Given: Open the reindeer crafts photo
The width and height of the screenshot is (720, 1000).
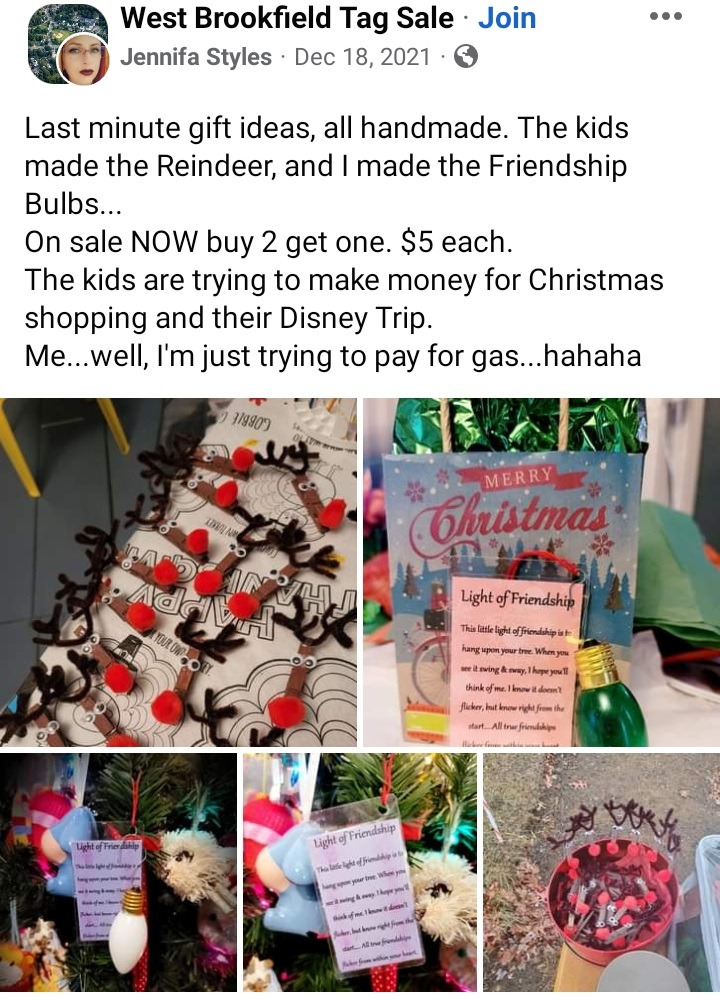Looking at the screenshot, I should click(x=178, y=572).
